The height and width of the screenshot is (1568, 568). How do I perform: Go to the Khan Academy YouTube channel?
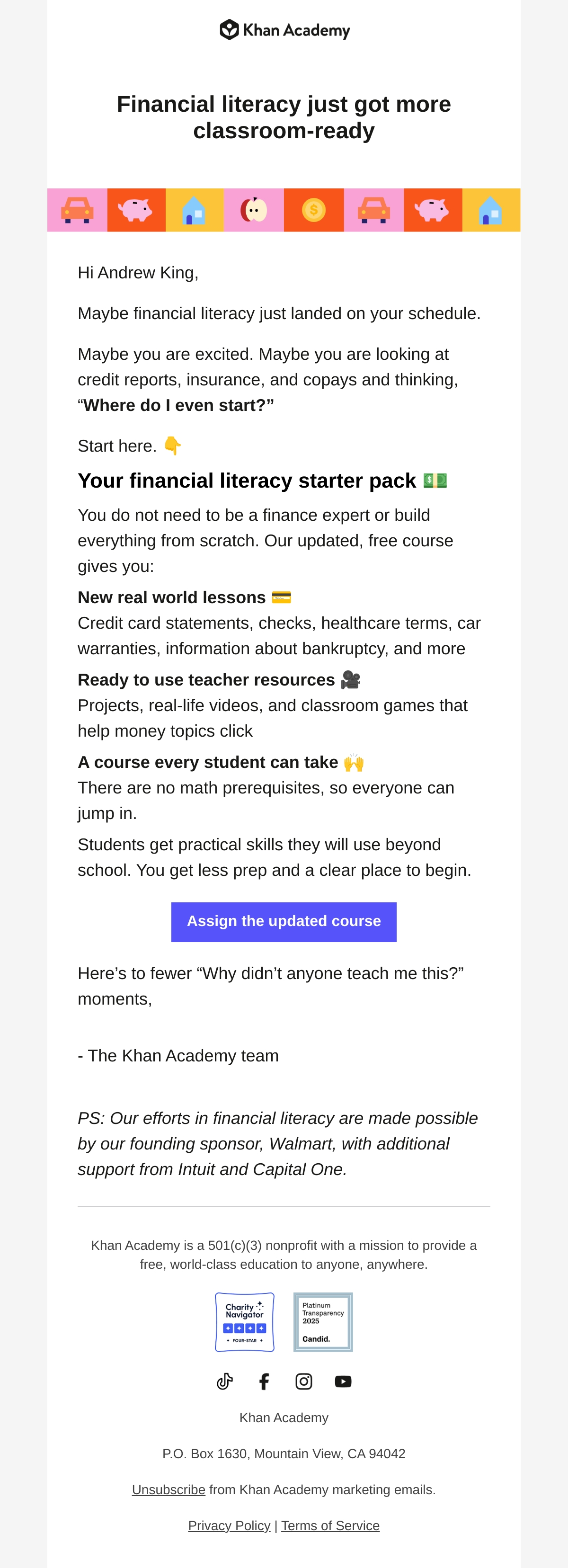[343, 1381]
